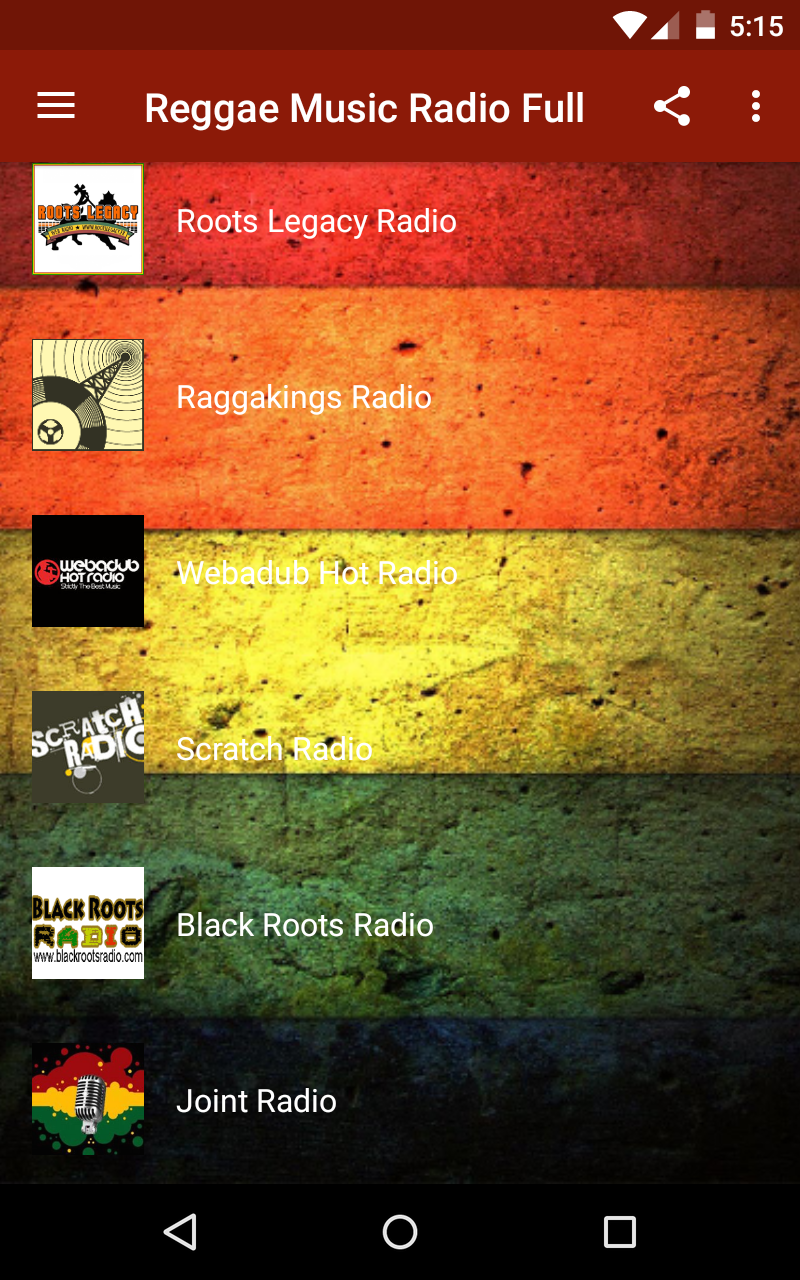Open the overflow menu with three dots

click(756, 106)
